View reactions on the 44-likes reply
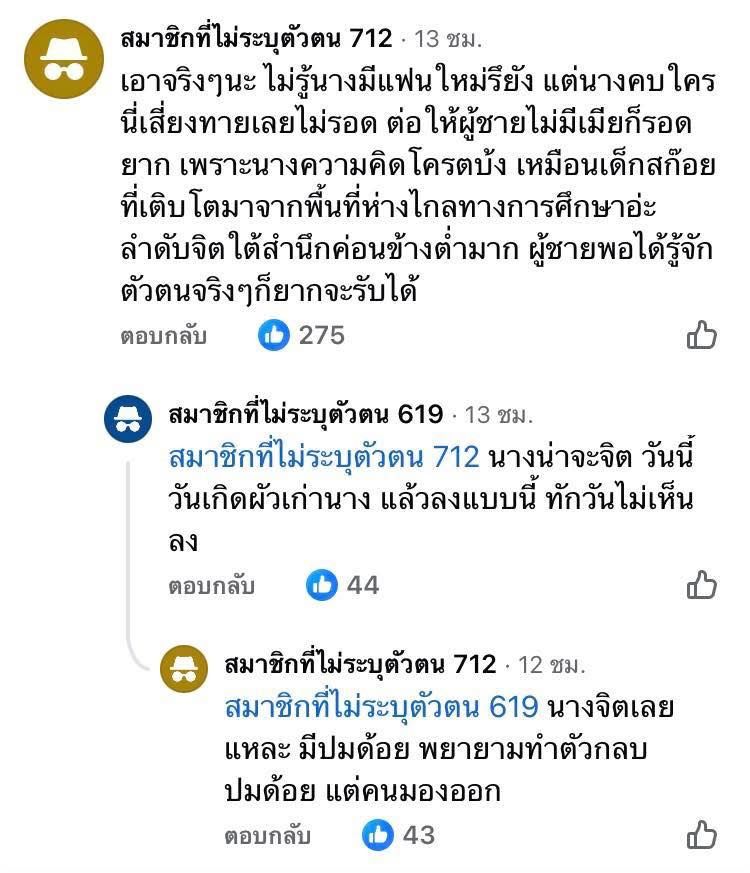The height and width of the screenshot is (873, 750). (x=344, y=585)
